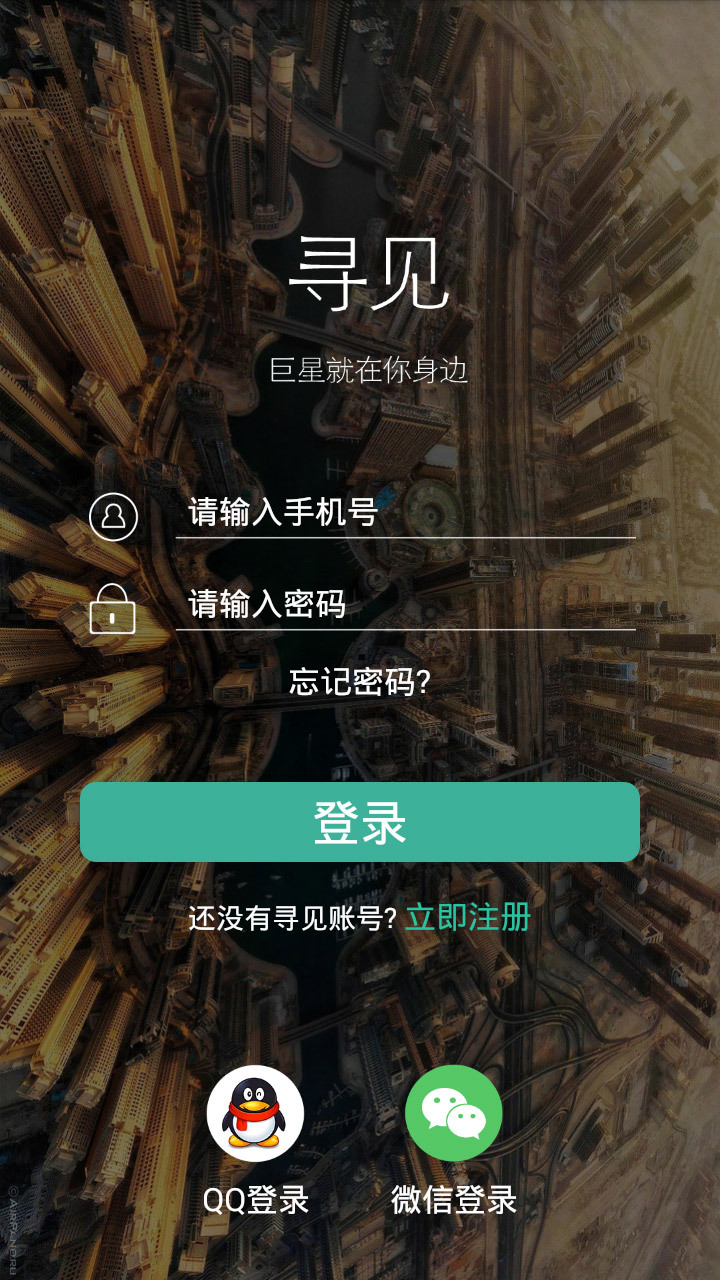Viewport: 720px width, 1280px height.
Task: Click the person icon beside the phone field
Action: pyautogui.click(x=112, y=516)
